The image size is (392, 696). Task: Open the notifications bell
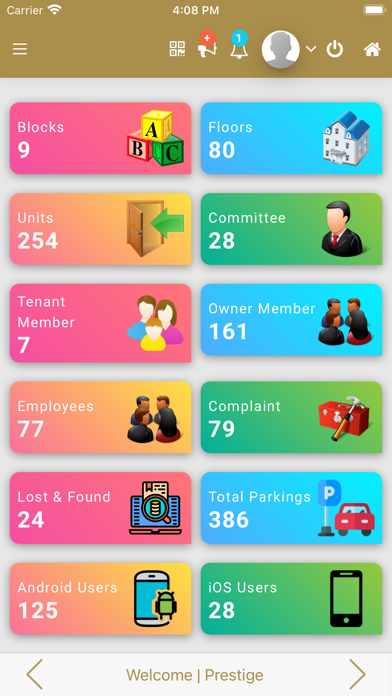pyautogui.click(x=239, y=46)
